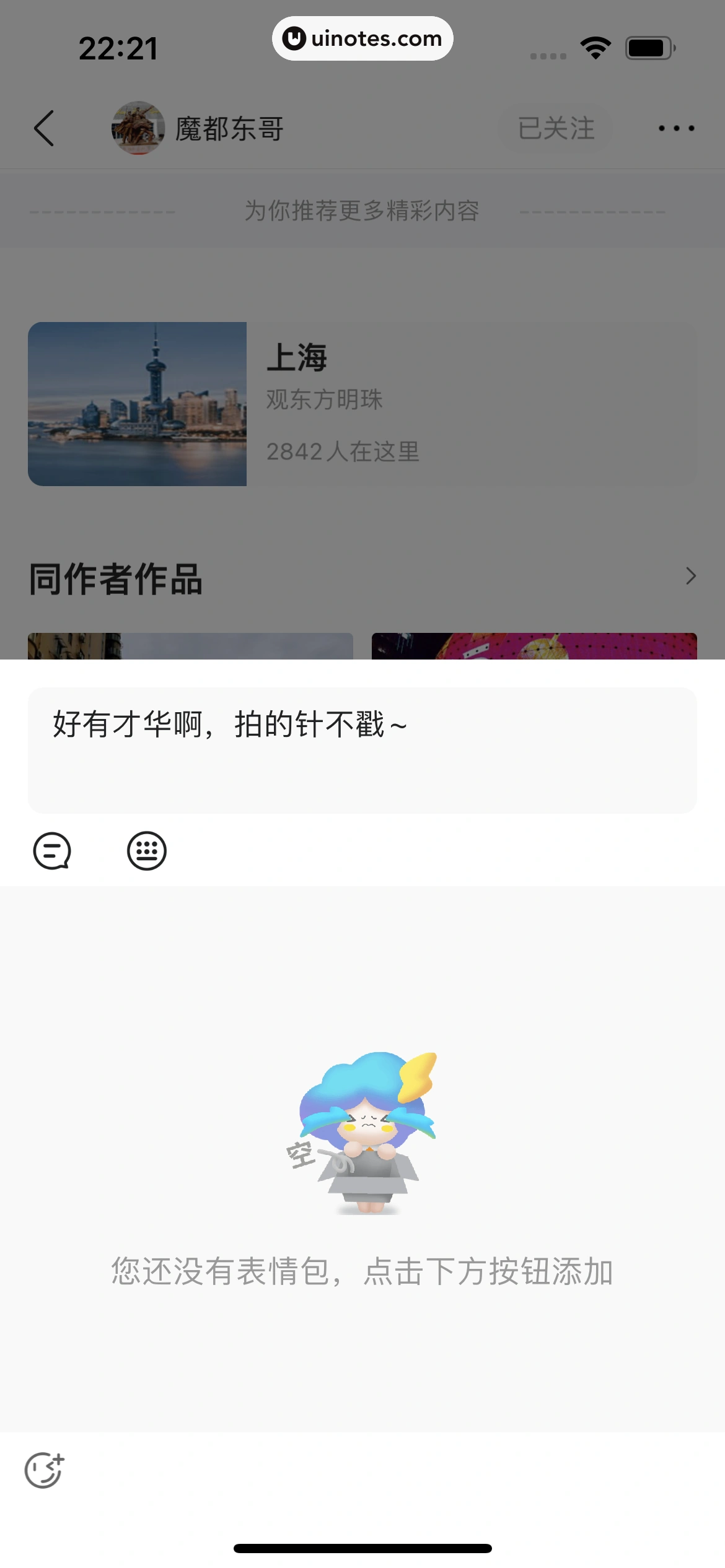Toggle the 已关注 follow status
Viewport: 725px width, 1568px height.
point(555,128)
